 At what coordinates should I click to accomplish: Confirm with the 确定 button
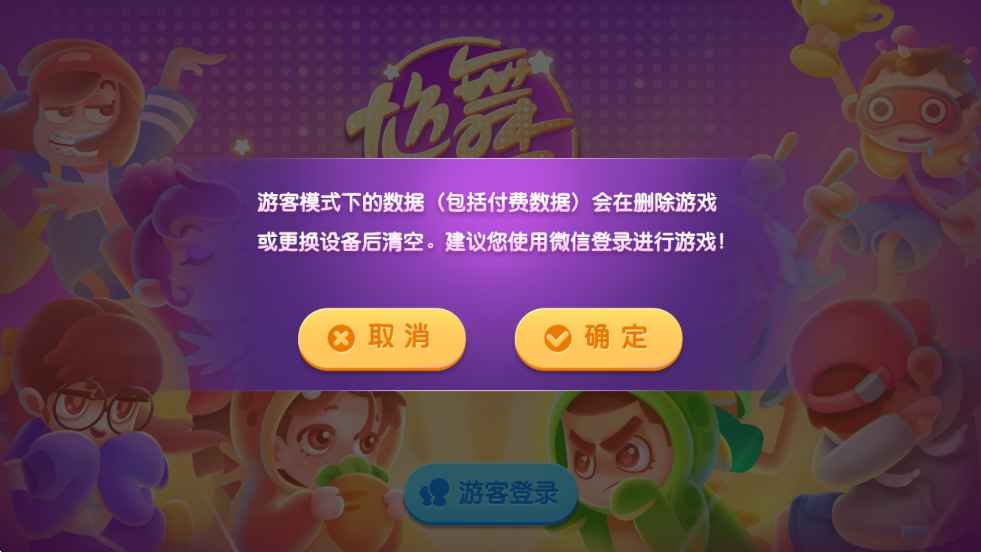[x=598, y=338]
